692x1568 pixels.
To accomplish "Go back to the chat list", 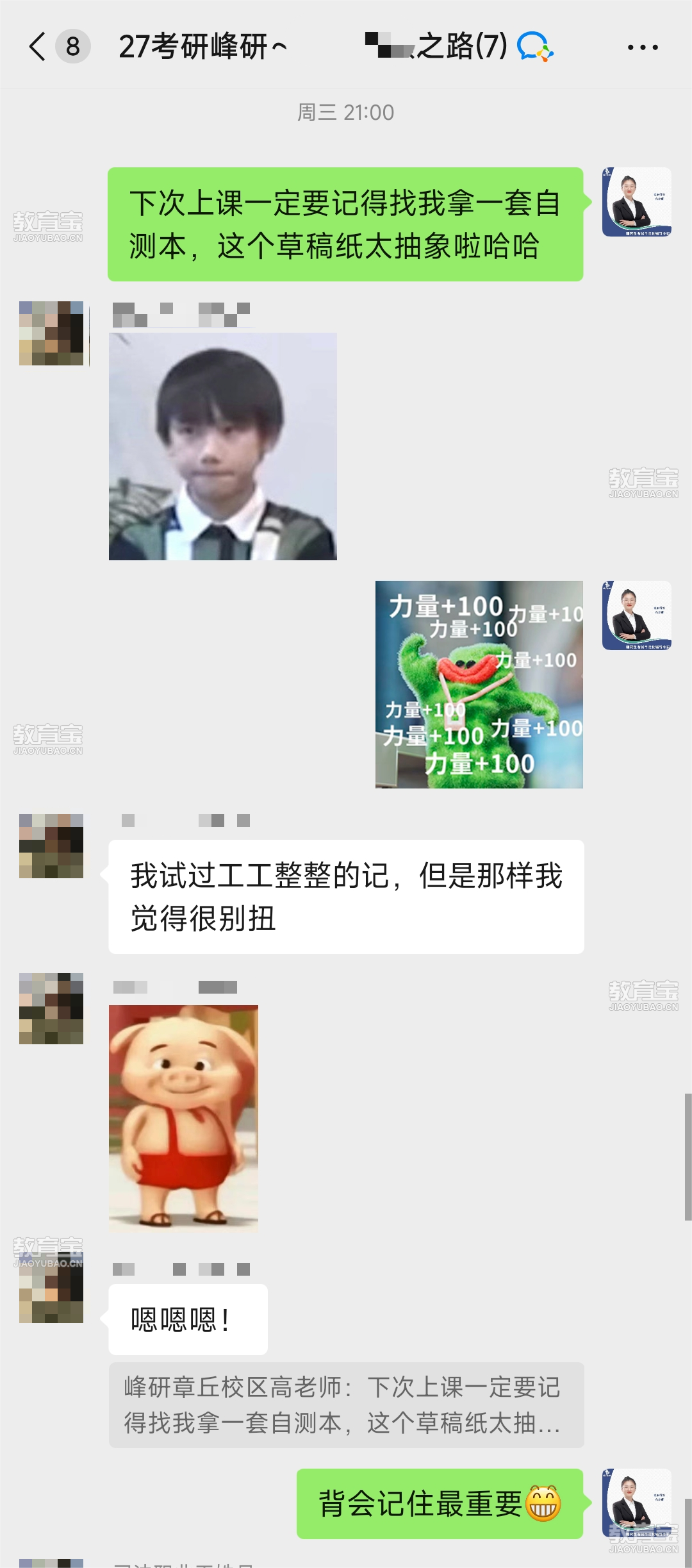I will pyautogui.click(x=38, y=47).
